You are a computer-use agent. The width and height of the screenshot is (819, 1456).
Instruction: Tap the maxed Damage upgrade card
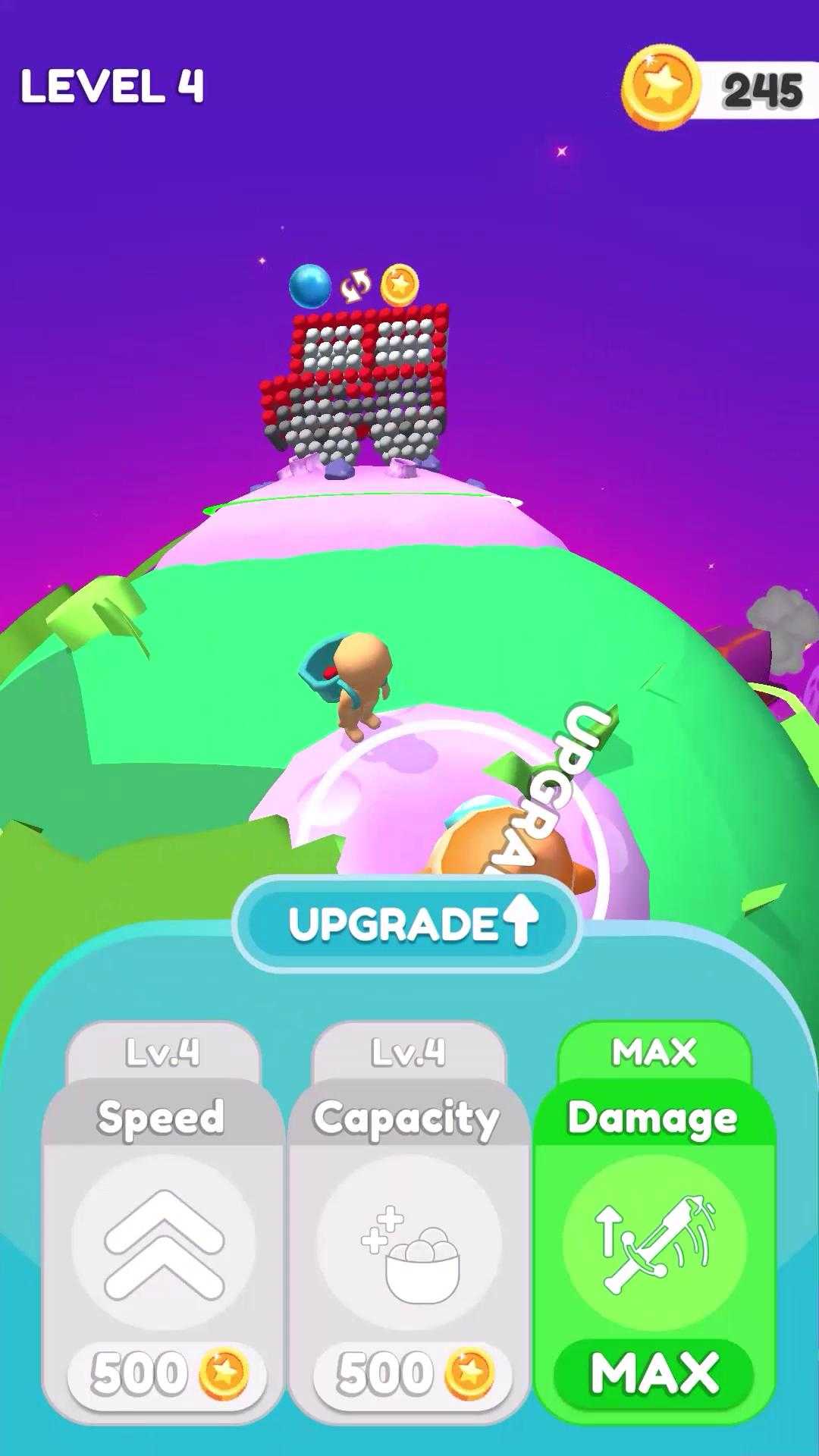pos(654,1244)
